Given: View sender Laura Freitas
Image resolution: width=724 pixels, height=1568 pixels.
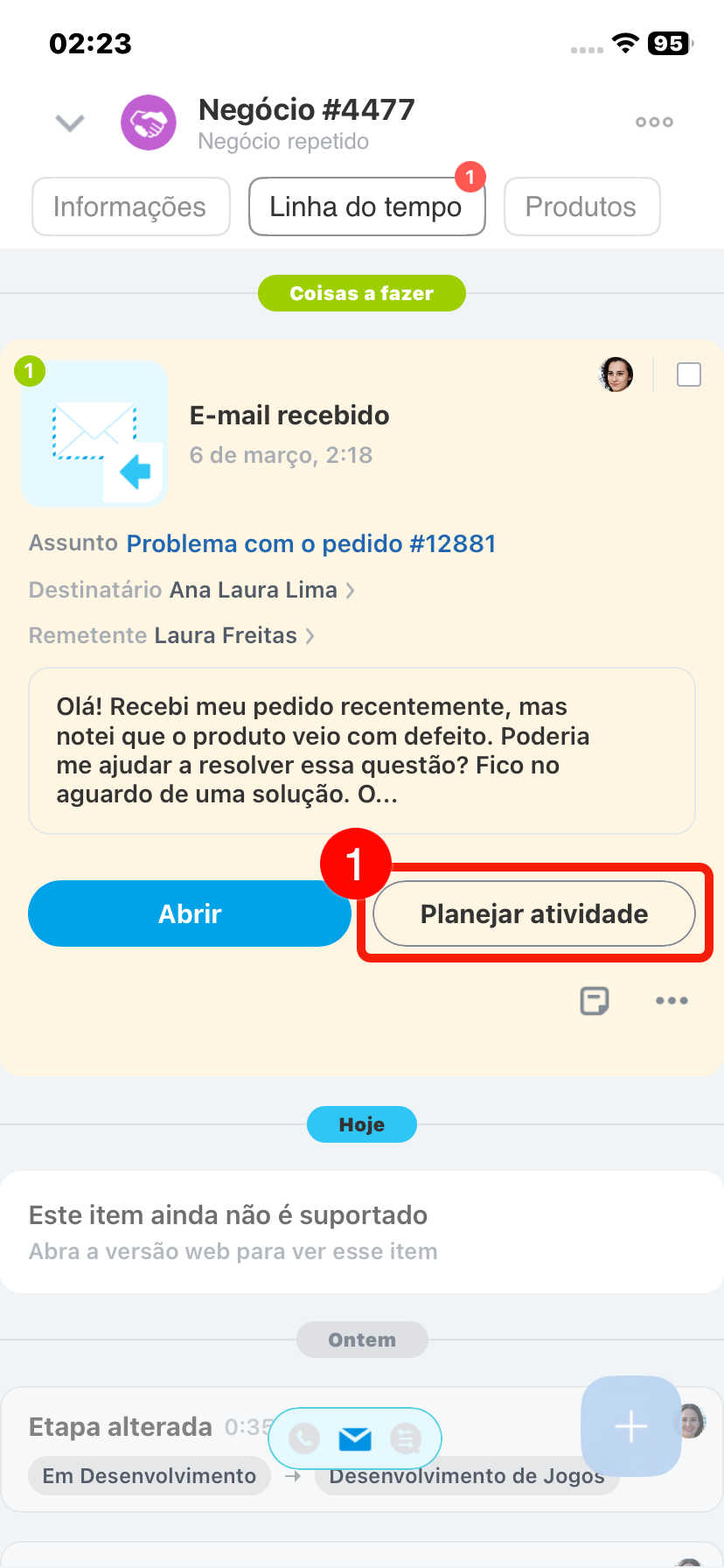Looking at the screenshot, I should click(x=226, y=636).
